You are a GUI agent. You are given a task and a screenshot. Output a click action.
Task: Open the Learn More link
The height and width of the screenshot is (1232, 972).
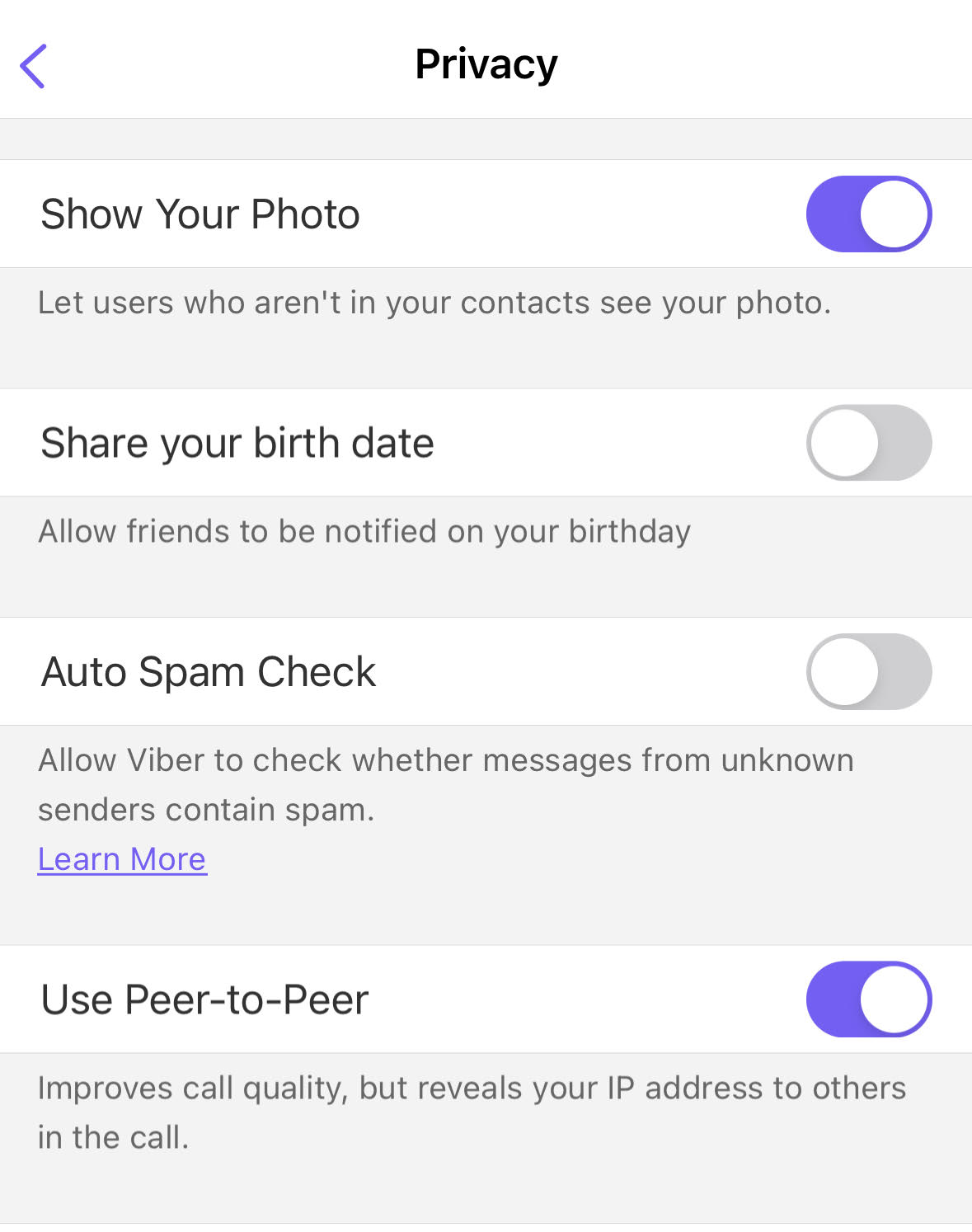click(122, 859)
